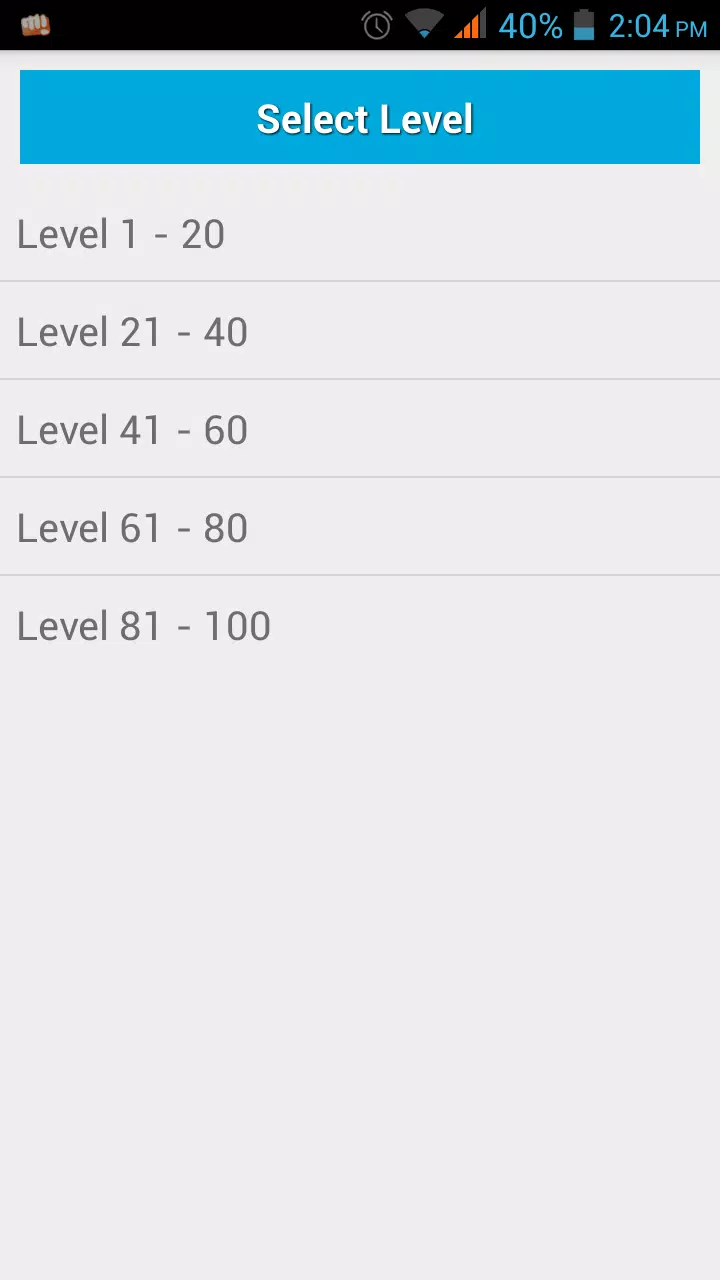This screenshot has height=1280, width=720.
Task: Click the battery icon in the status bar
Action: coord(586,24)
